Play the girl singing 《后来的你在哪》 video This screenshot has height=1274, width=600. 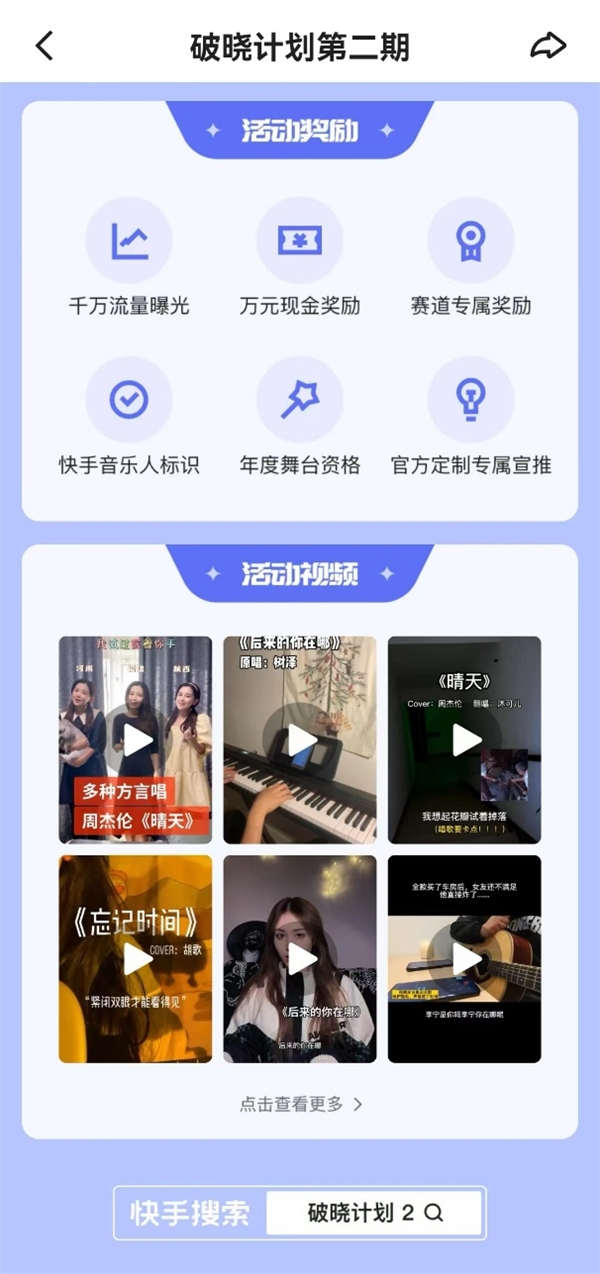tap(300, 959)
